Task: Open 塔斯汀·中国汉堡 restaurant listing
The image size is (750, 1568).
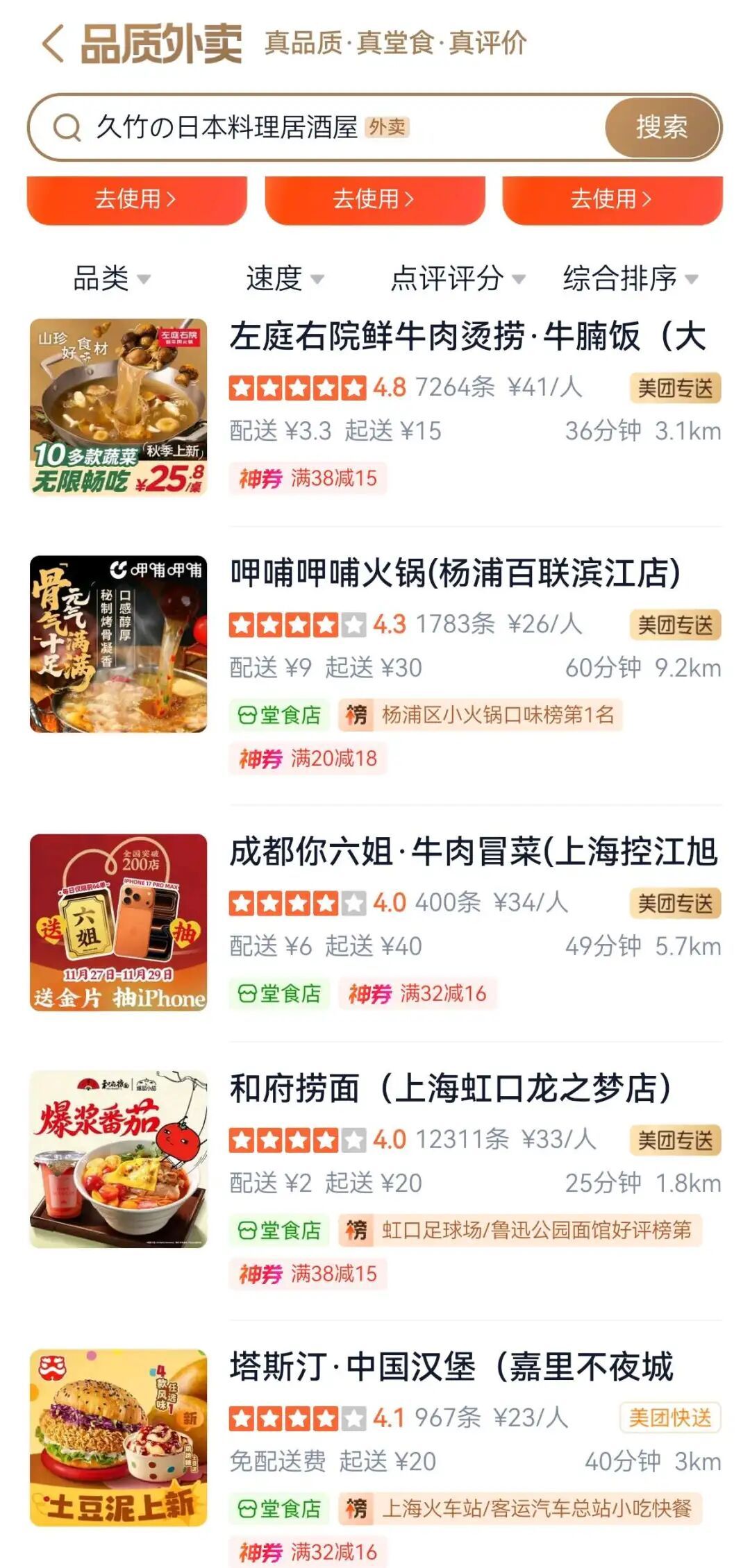Action: [451, 1367]
